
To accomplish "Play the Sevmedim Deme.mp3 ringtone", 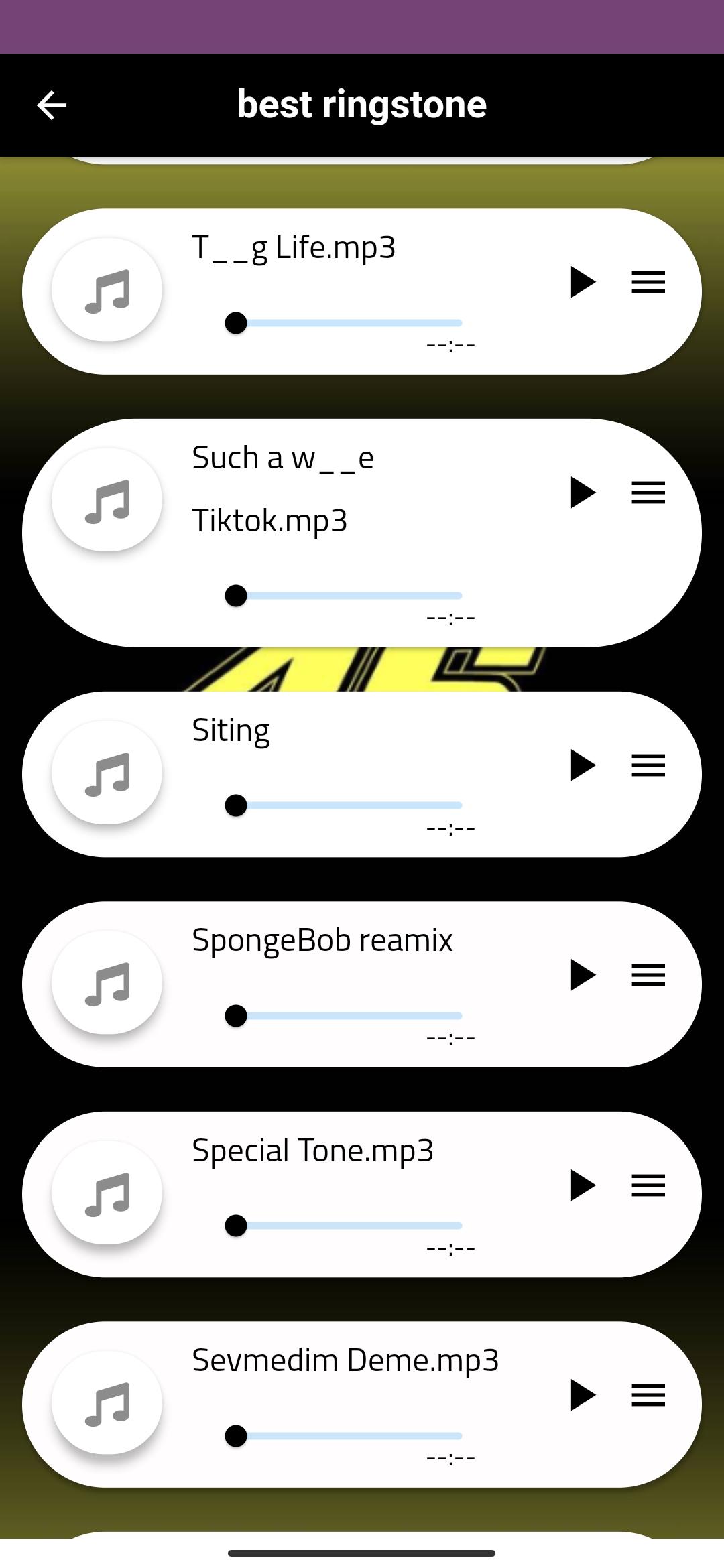I will point(583,1395).
